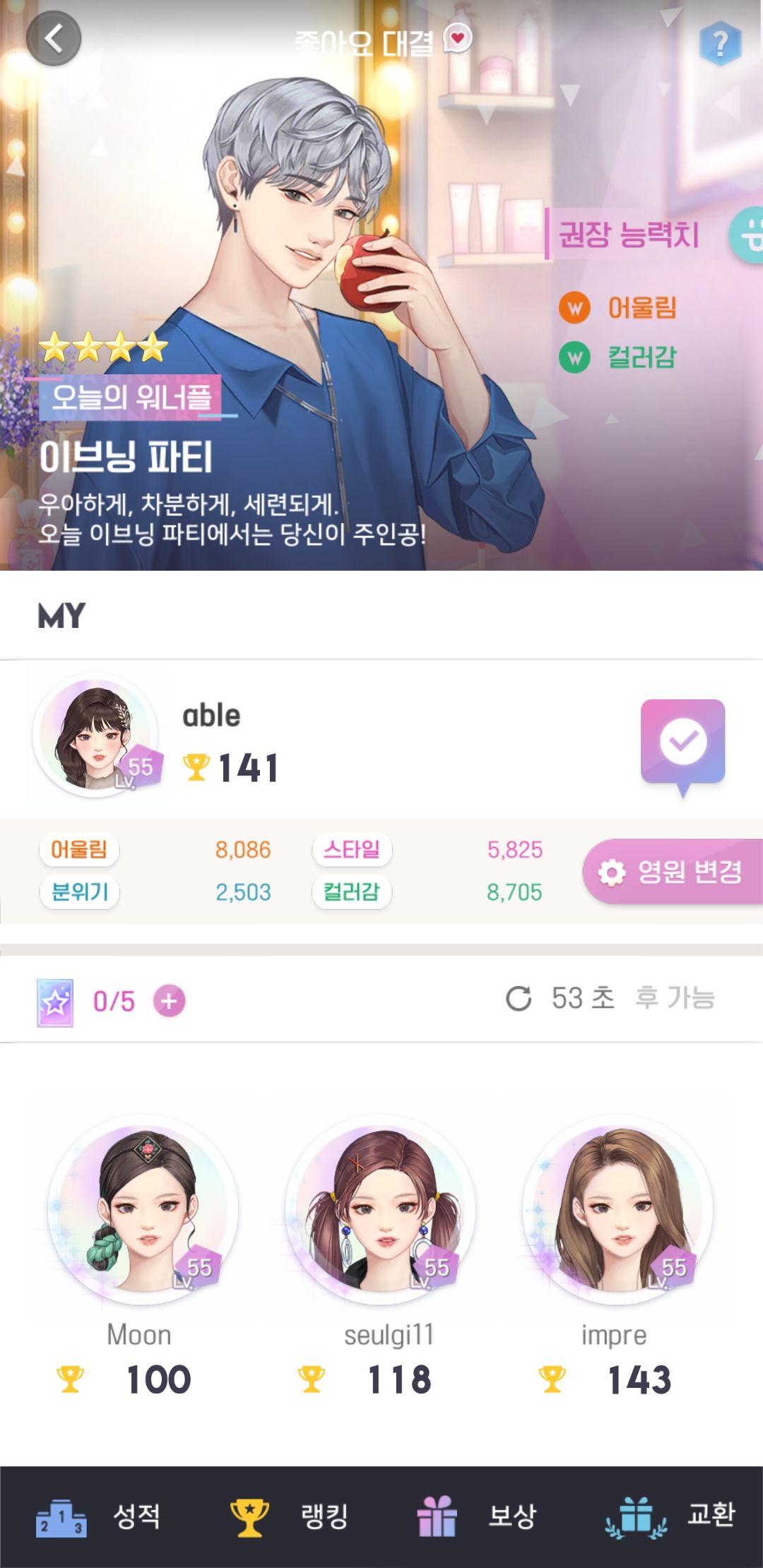Image resolution: width=763 pixels, height=1568 pixels.
Task: Open the question mark help icon
Action: 720,43
